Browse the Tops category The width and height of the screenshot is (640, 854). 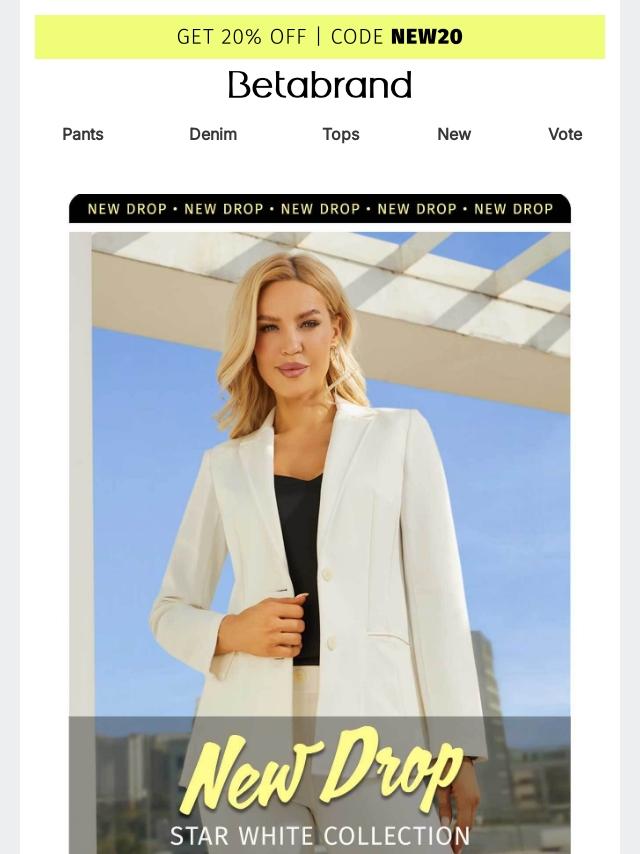point(341,134)
